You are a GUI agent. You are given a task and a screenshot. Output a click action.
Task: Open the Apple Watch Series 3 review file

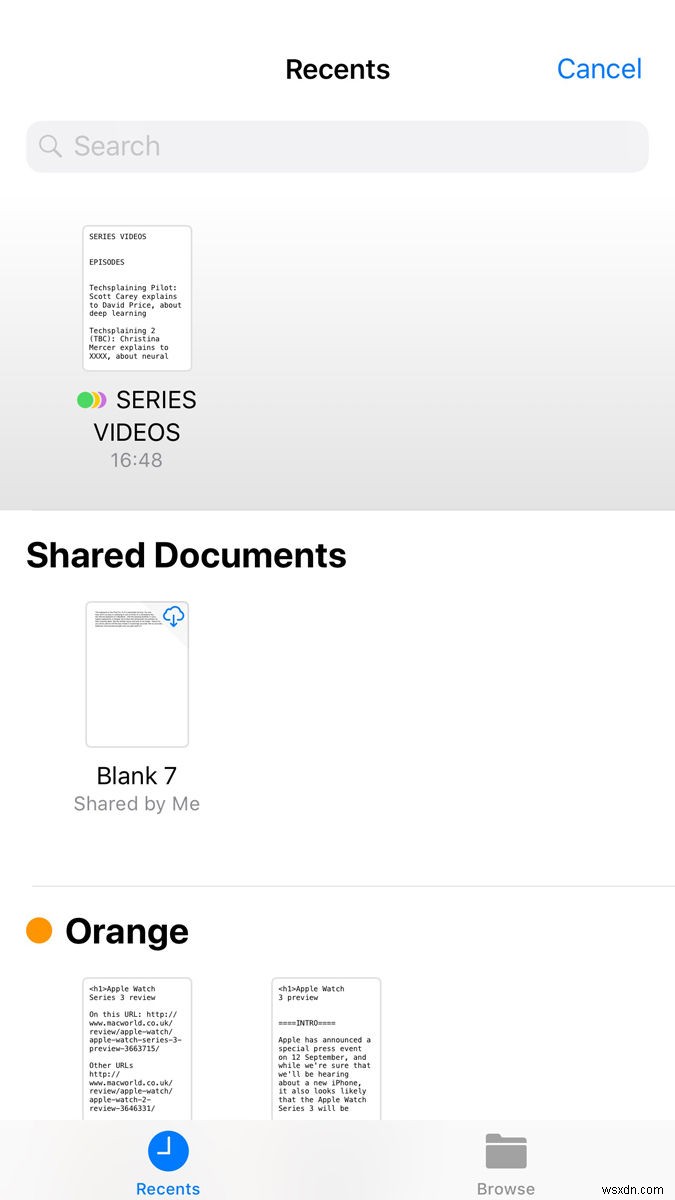pos(137,1048)
